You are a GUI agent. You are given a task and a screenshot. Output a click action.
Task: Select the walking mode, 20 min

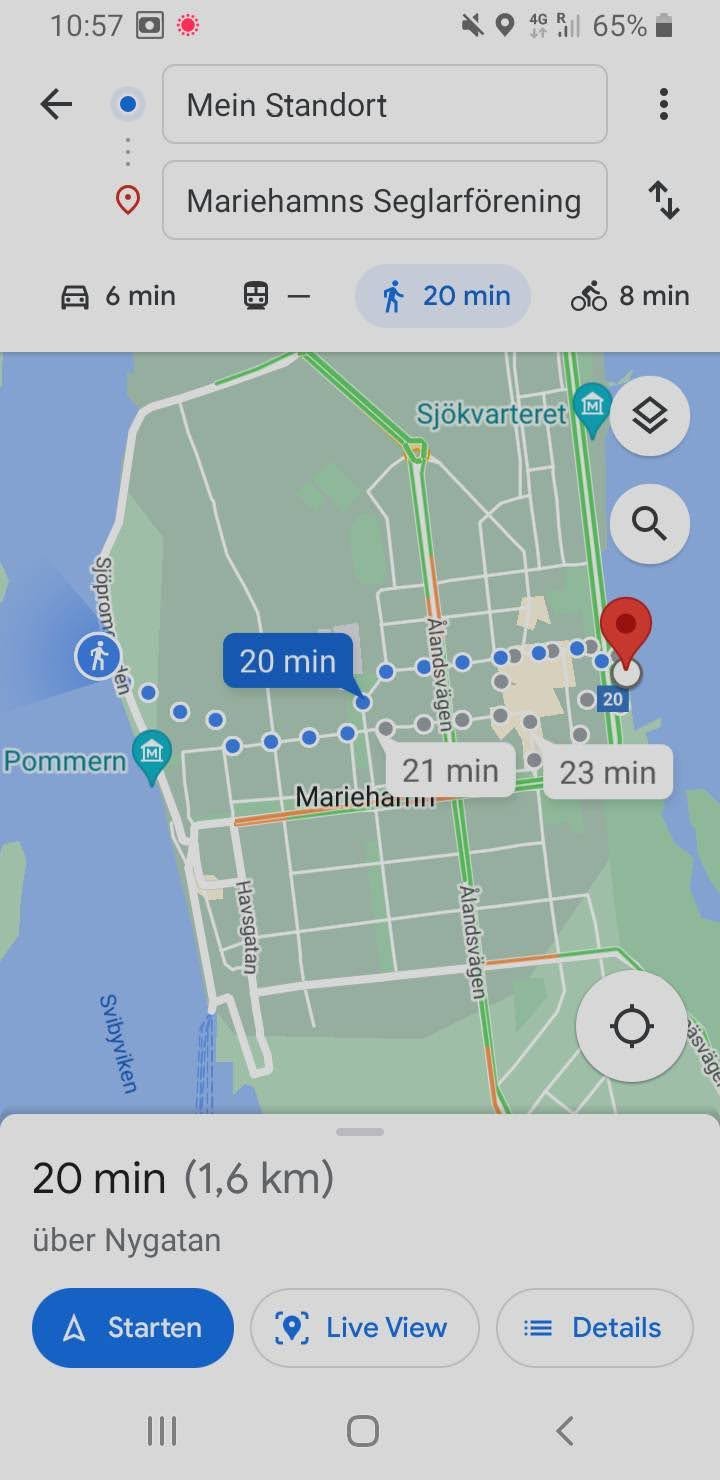click(443, 296)
